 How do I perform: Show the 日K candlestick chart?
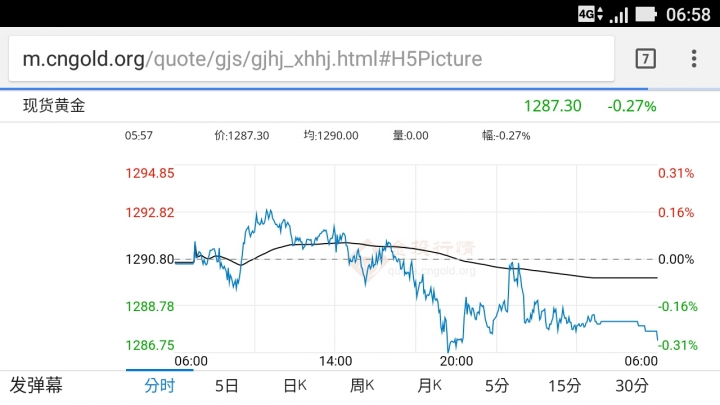[294, 385]
